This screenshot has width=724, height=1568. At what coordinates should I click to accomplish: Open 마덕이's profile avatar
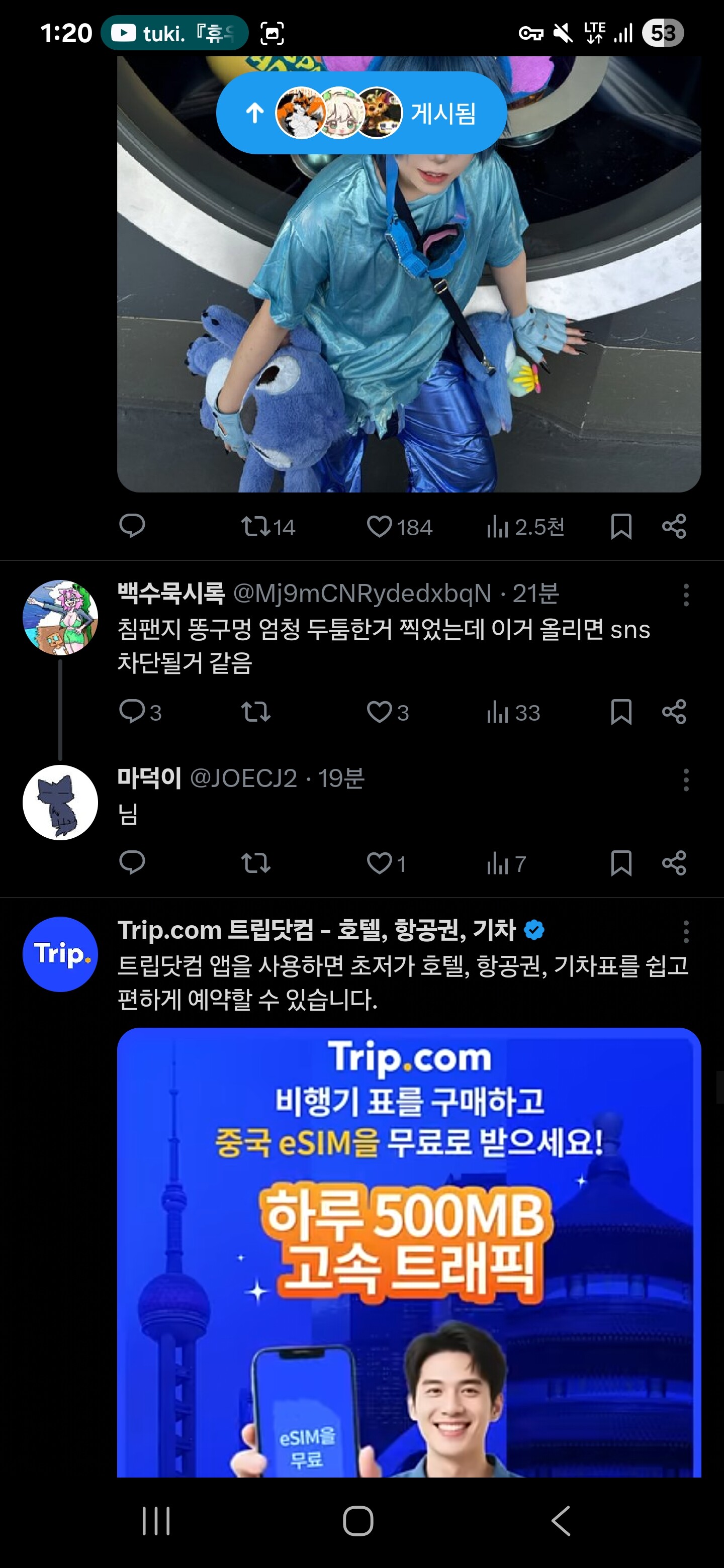60,802
